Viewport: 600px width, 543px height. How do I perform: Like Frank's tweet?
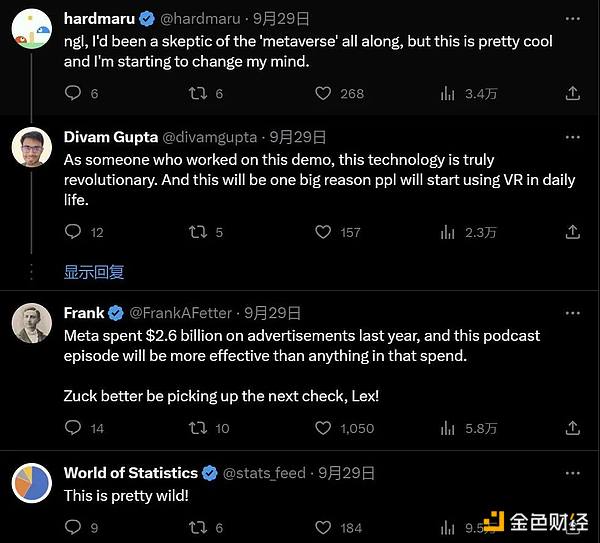pos(323,428)
